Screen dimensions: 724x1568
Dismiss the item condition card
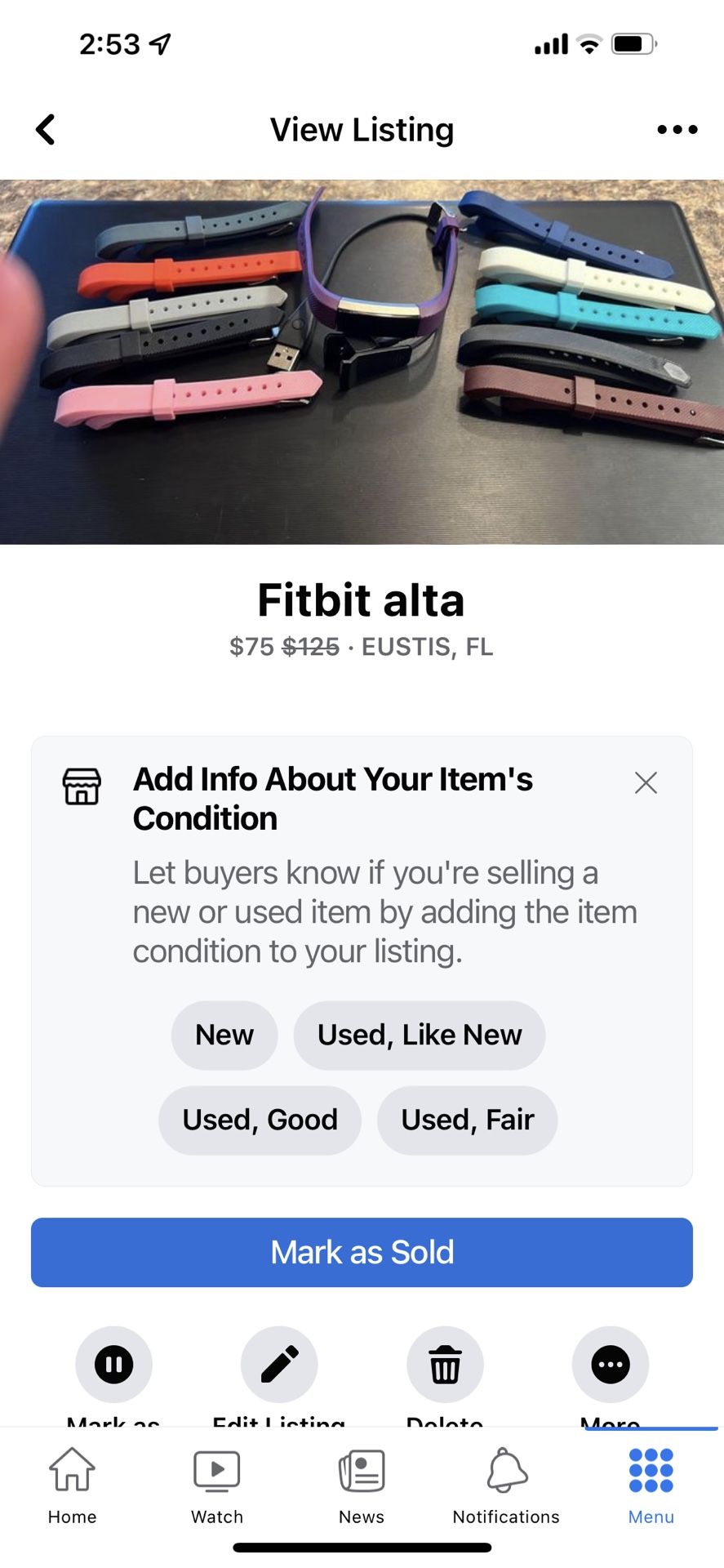[x=646, y=782]
